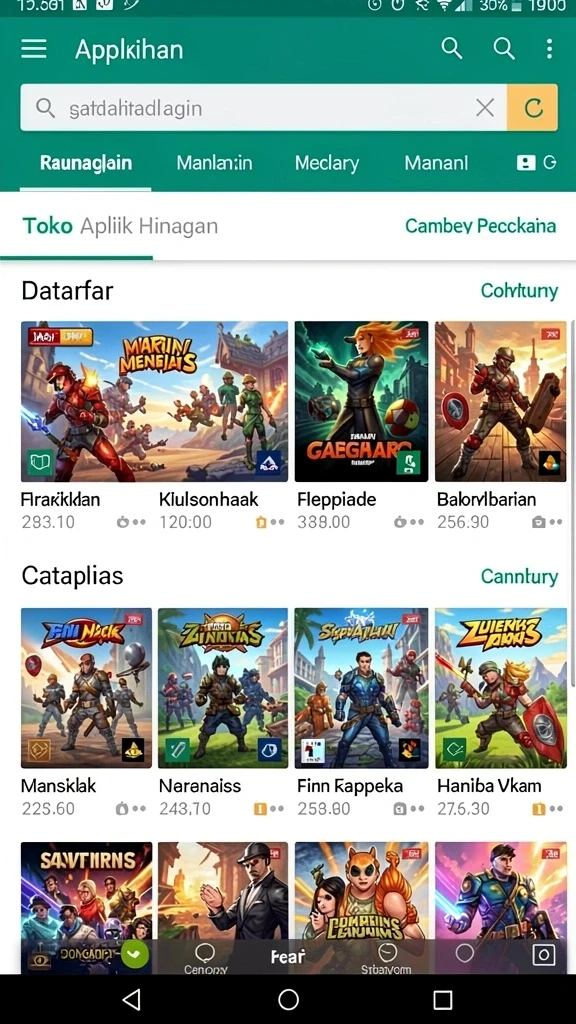Switch to the Meclary tab
Image resolution: width=576 pixels, height=1024 pixels.
327,163
